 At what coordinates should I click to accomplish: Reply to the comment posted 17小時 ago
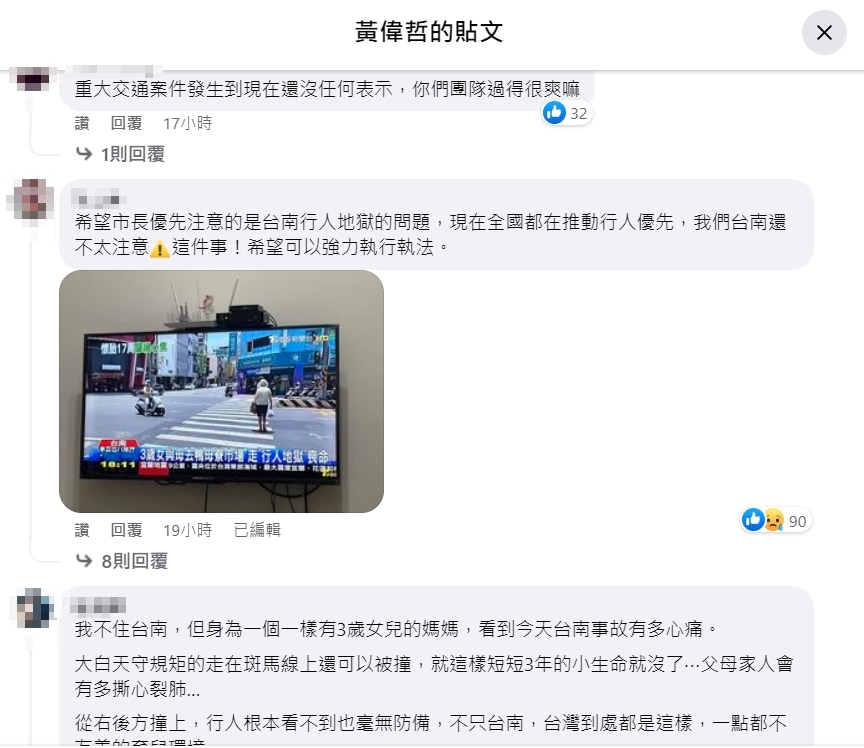tap(126, 123)
